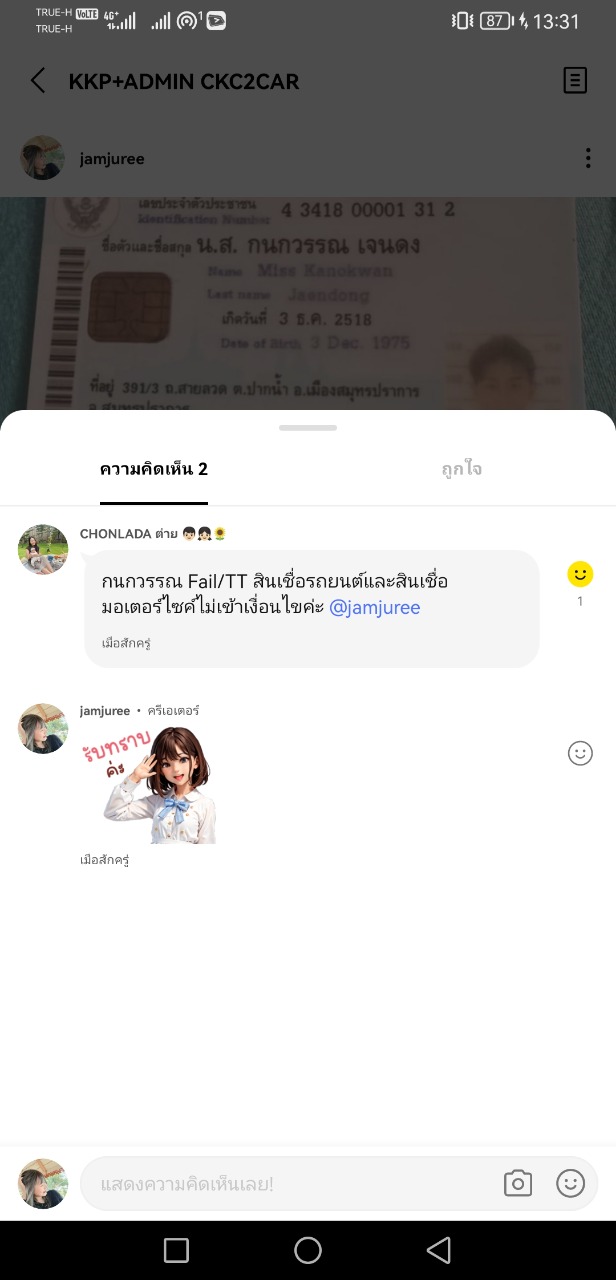Tap the @jamjuree mention link
The width and height of the screenshot is (616, 1280).
coord(375,607)
